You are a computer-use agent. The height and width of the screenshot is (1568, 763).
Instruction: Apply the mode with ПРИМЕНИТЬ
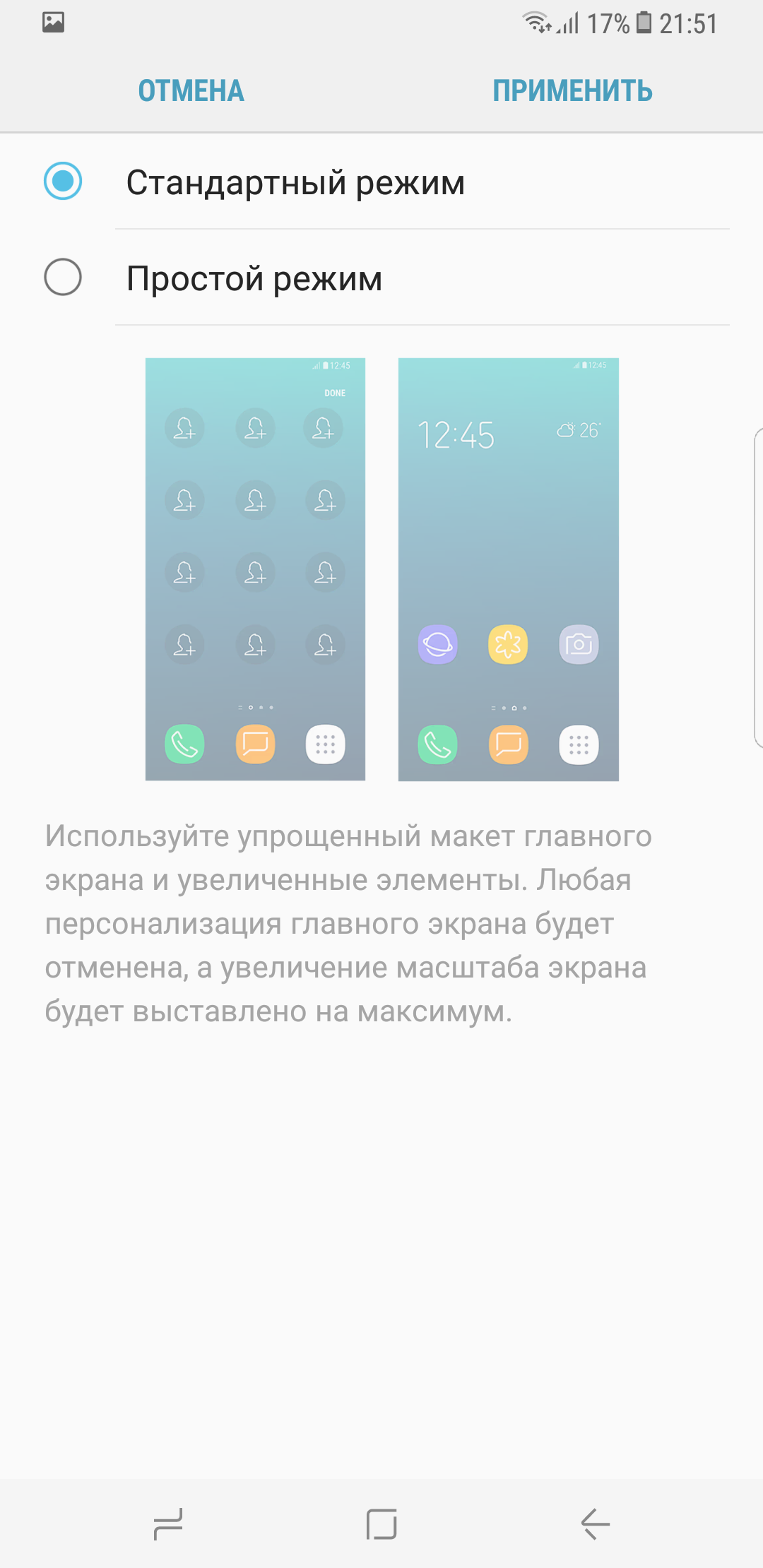click(572, 91)
